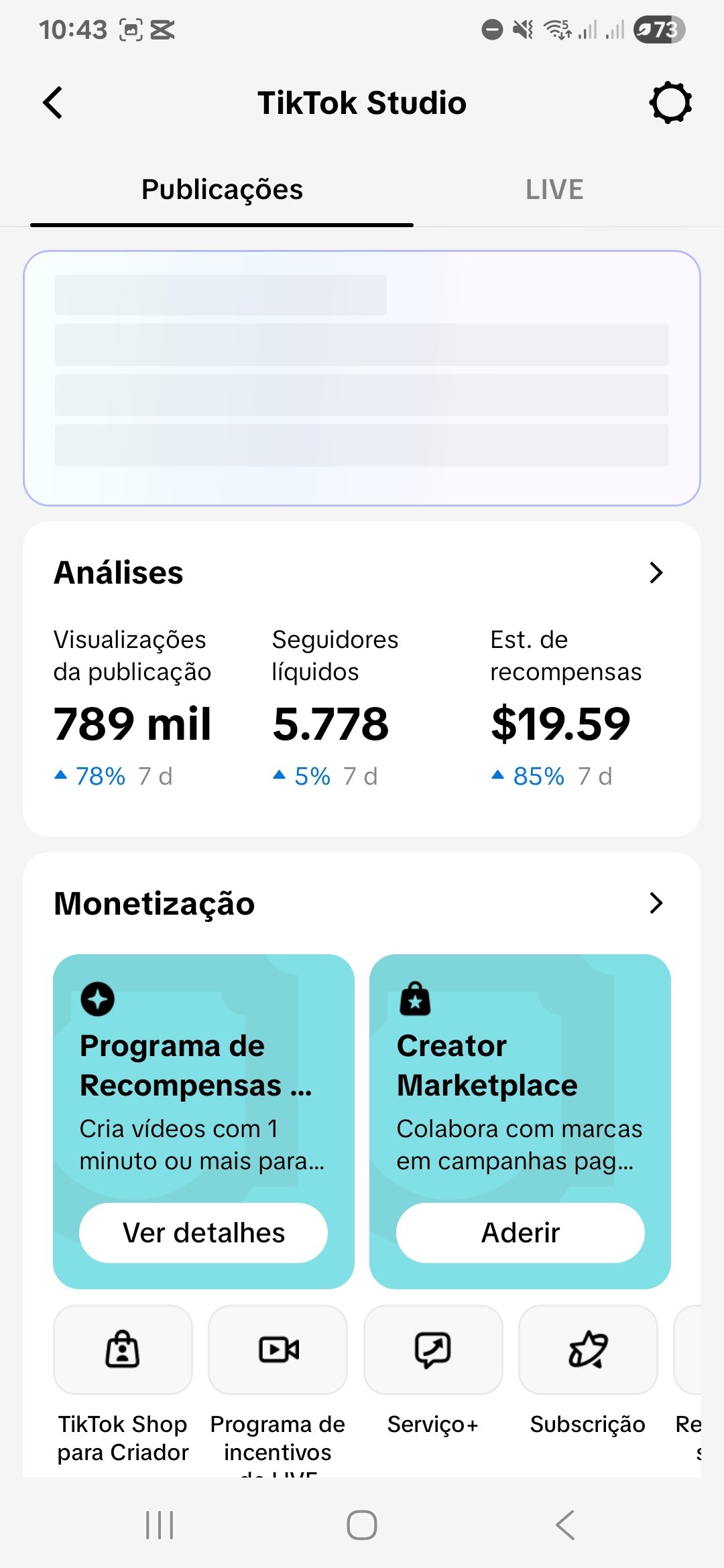Open the Serviço+ shortcut

coord(433,1350)
